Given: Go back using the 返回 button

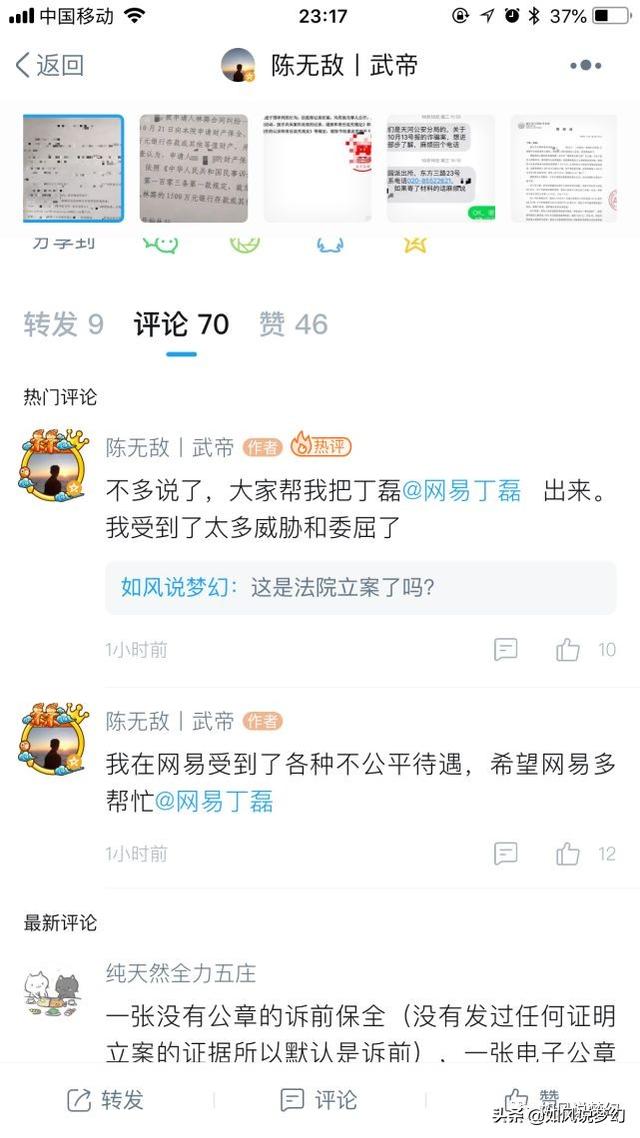Looking at the screenshot, I should click(49, 65).
